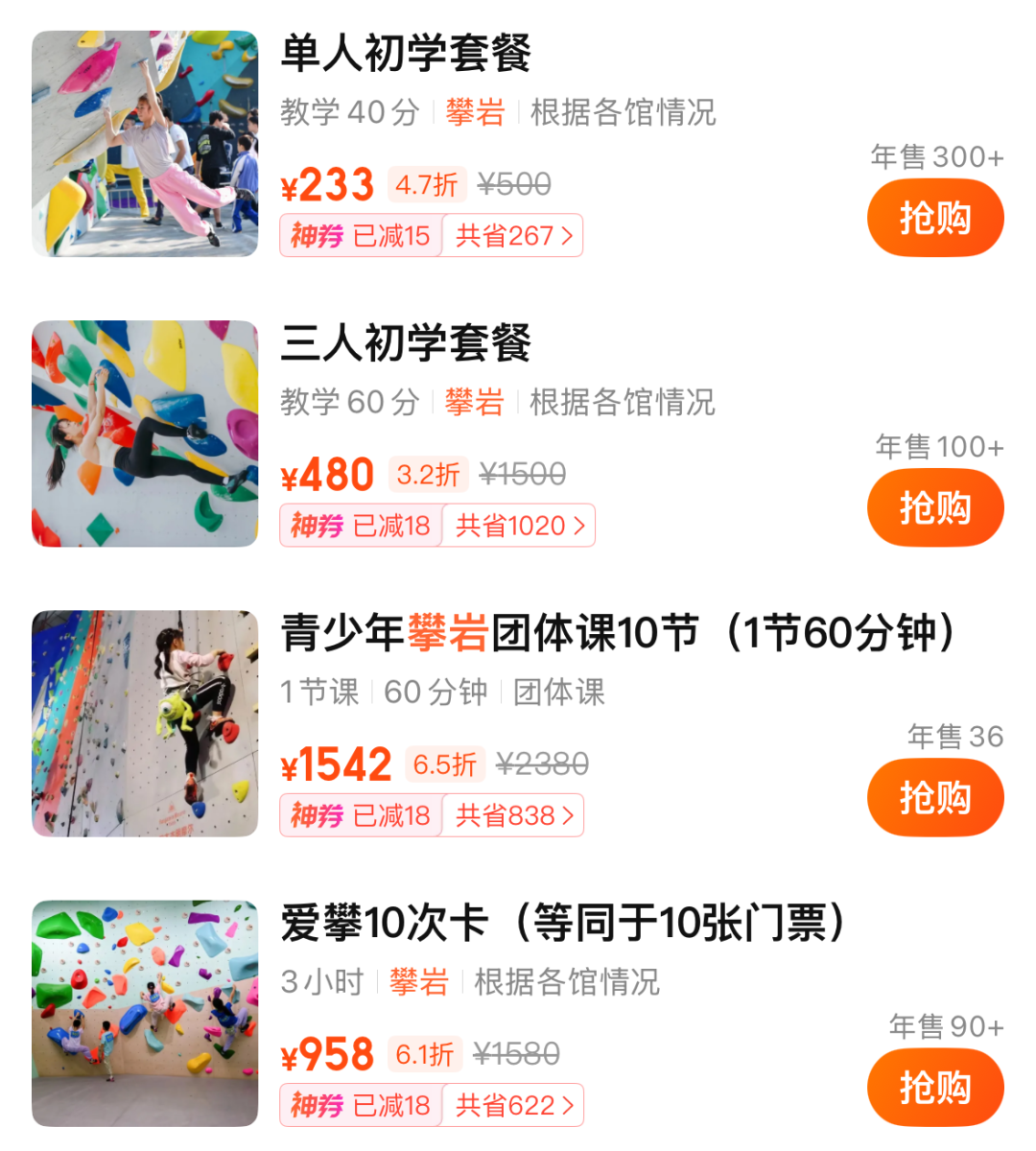Purchase 爱攀10次卡 with 抢购

[934, 1088]
